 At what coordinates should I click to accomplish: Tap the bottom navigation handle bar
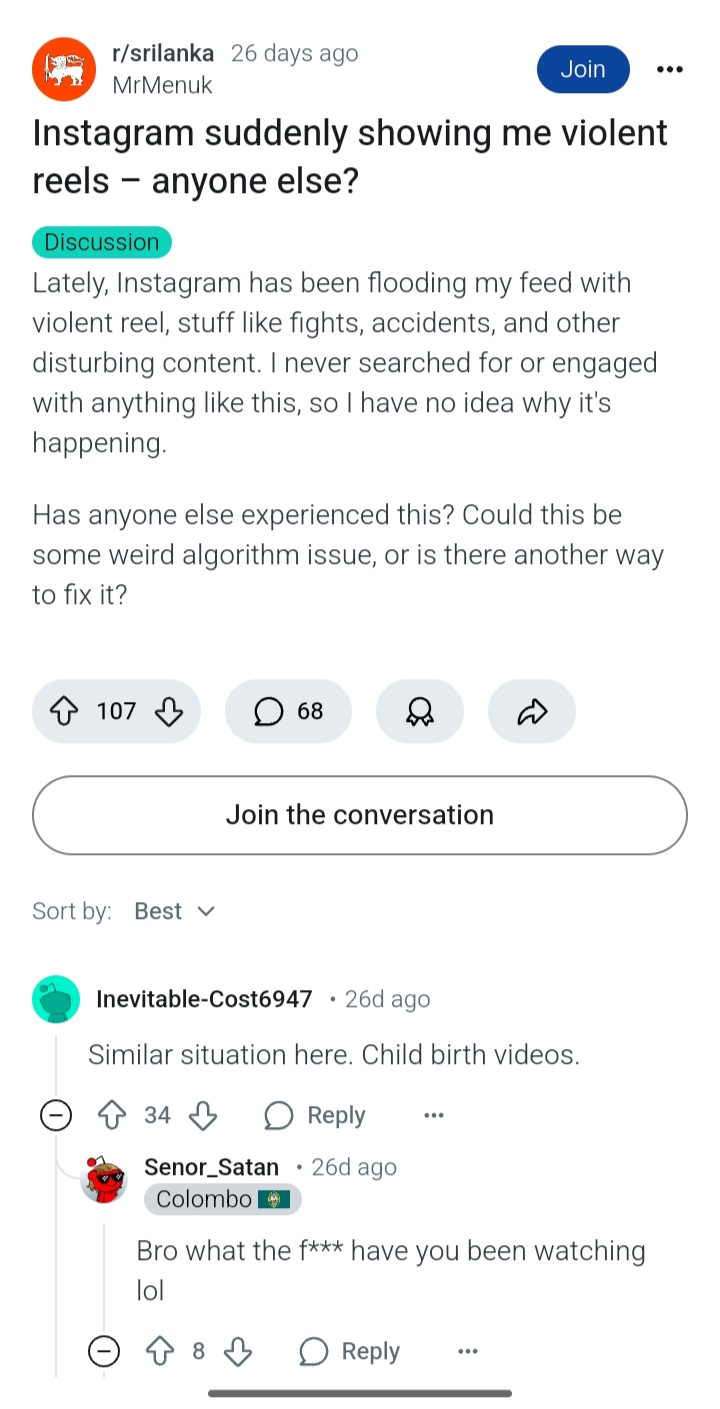(360, 1393)
